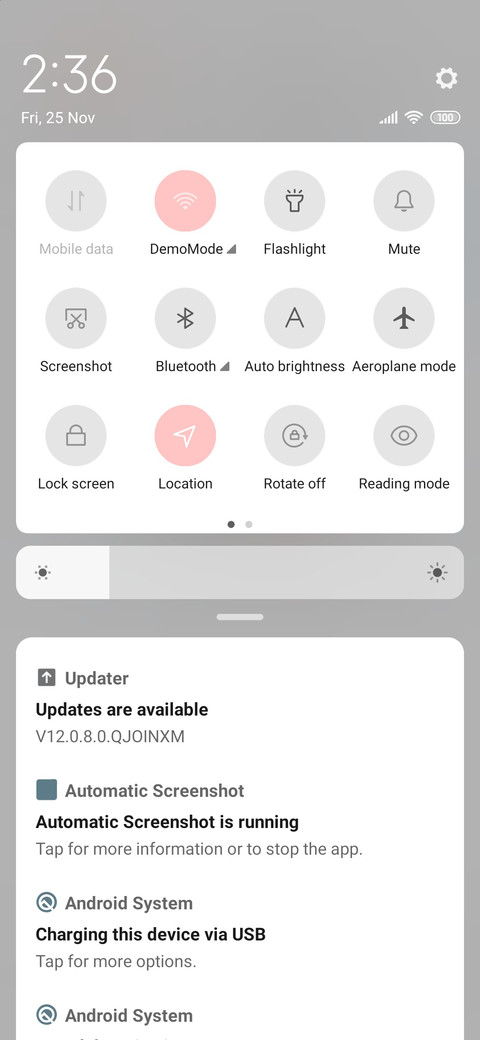This screenshot has height=1040, width=480.
Task: Toggle Auto brightness
Action: (x=294, y=318)
